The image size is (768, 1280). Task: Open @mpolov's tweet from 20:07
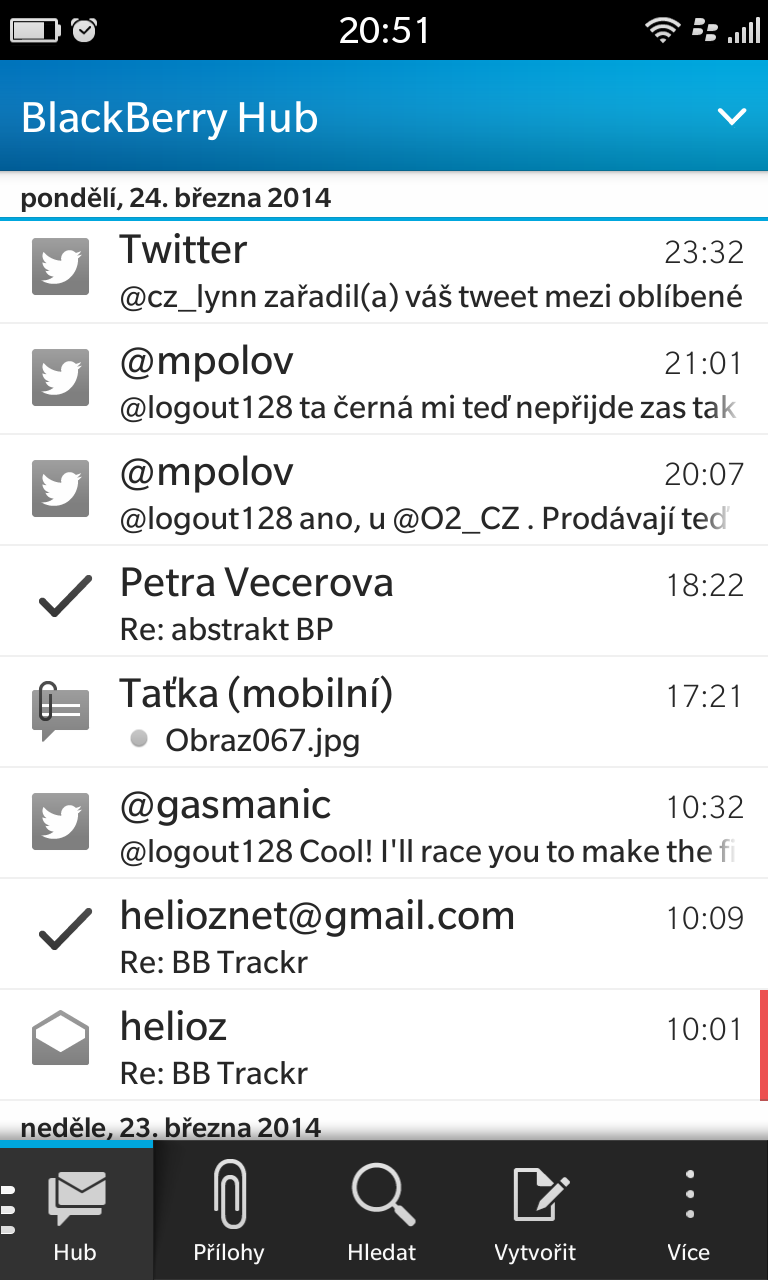384,490
